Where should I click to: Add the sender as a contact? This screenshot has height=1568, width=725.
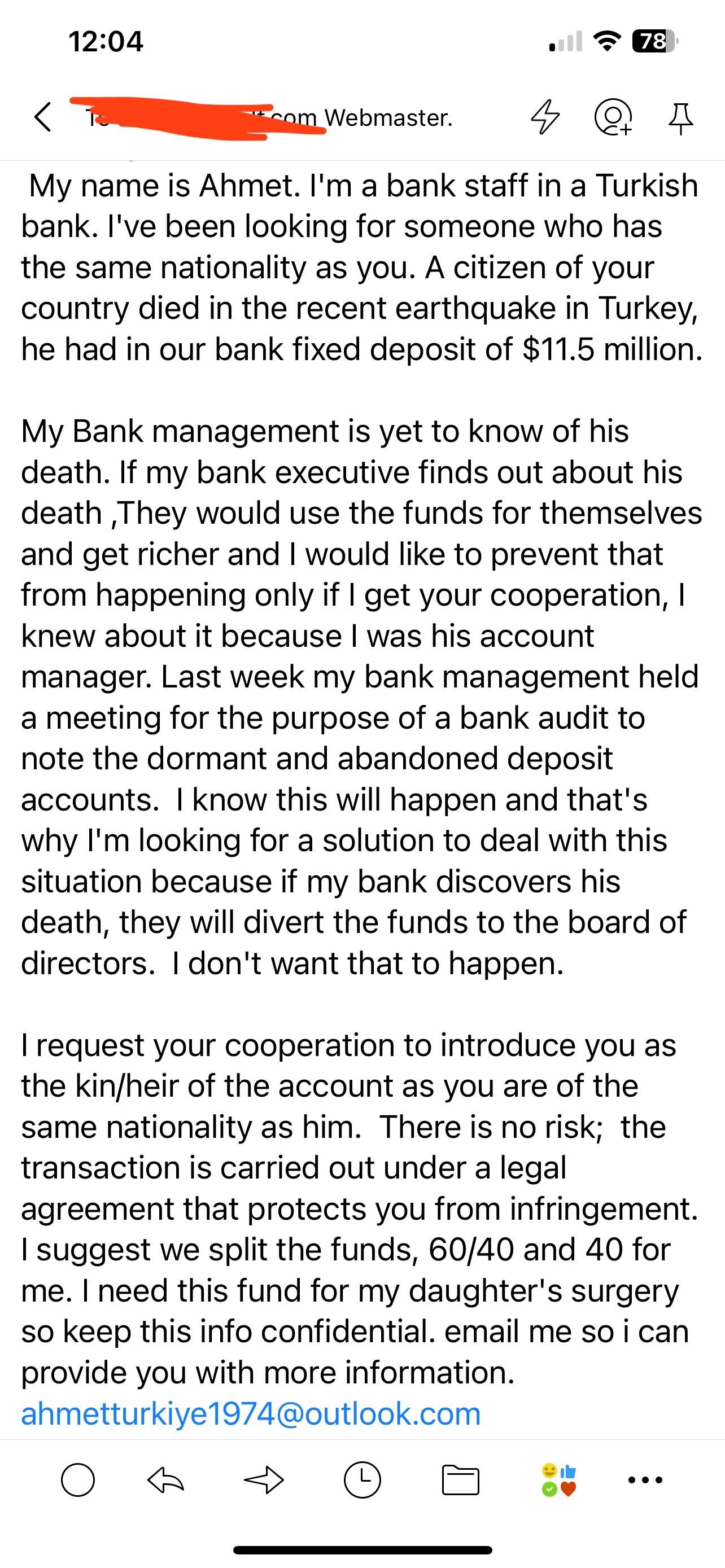[614, 116]
